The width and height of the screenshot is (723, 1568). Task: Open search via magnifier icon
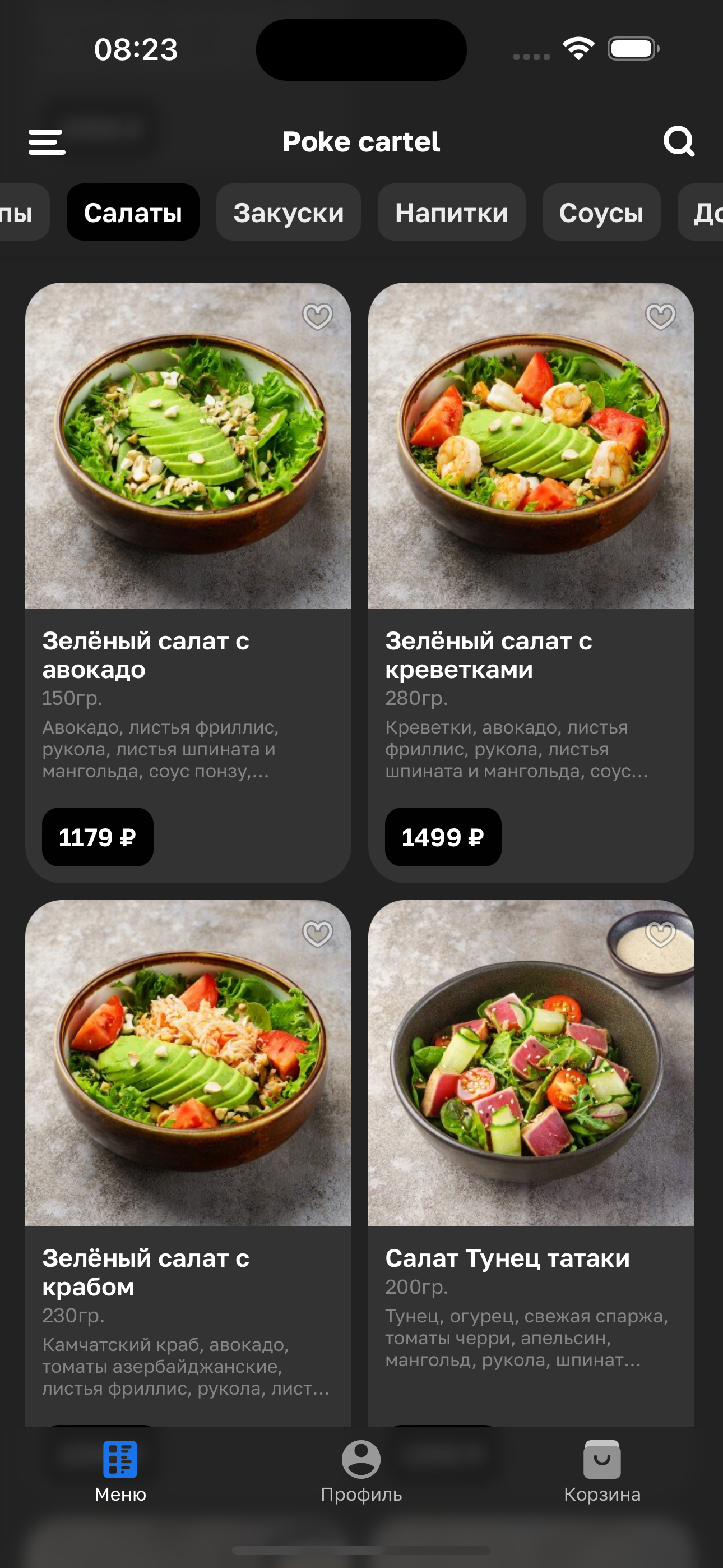point(679,142)
